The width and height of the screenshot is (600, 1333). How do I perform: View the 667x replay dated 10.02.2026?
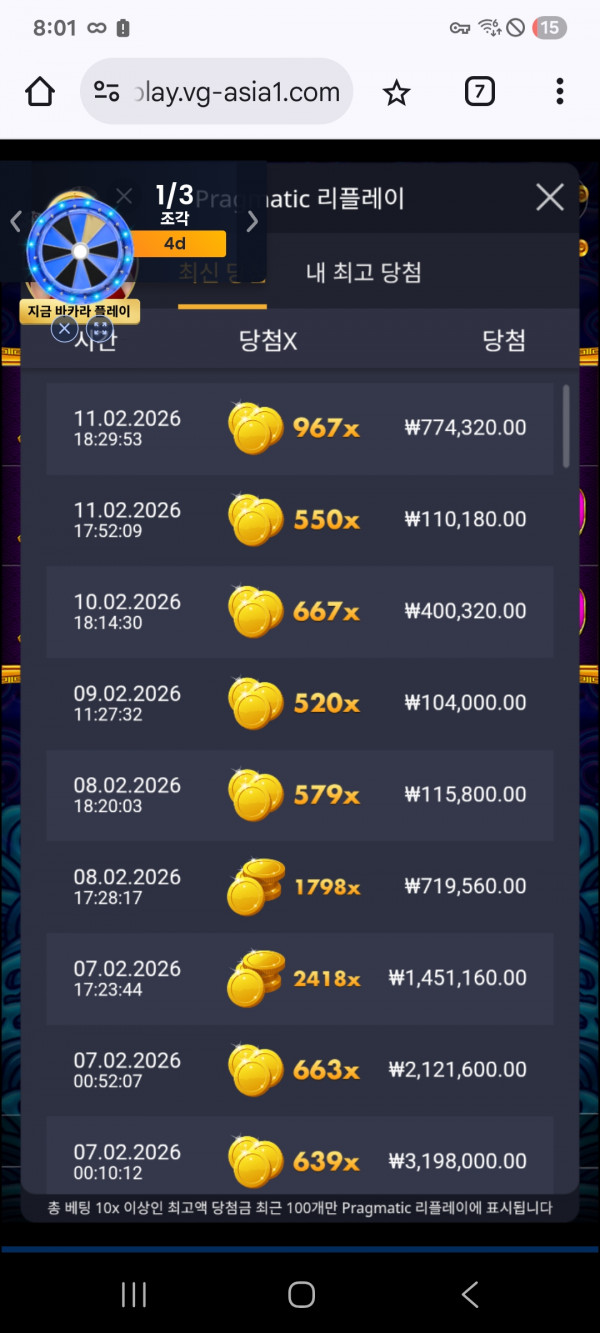(299, 611)
